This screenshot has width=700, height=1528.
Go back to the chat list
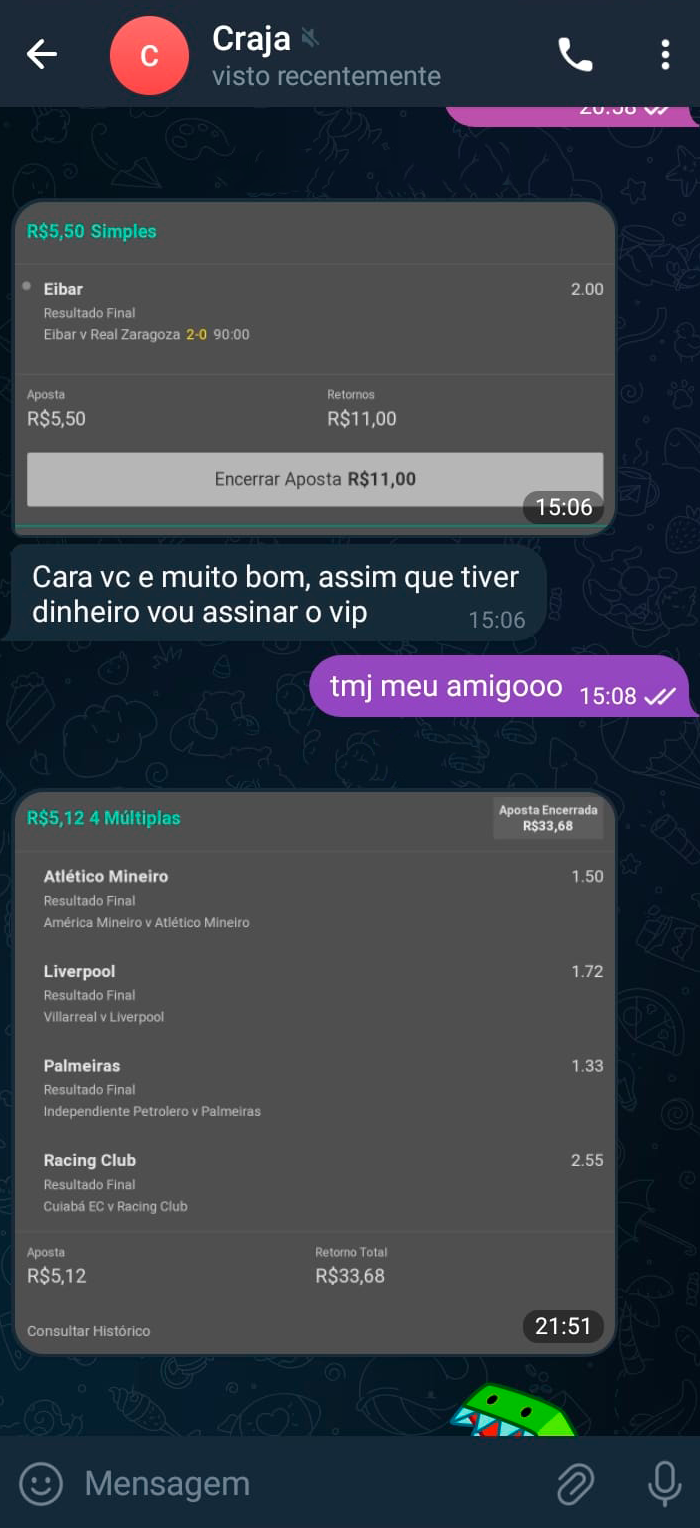click(41, 55)
